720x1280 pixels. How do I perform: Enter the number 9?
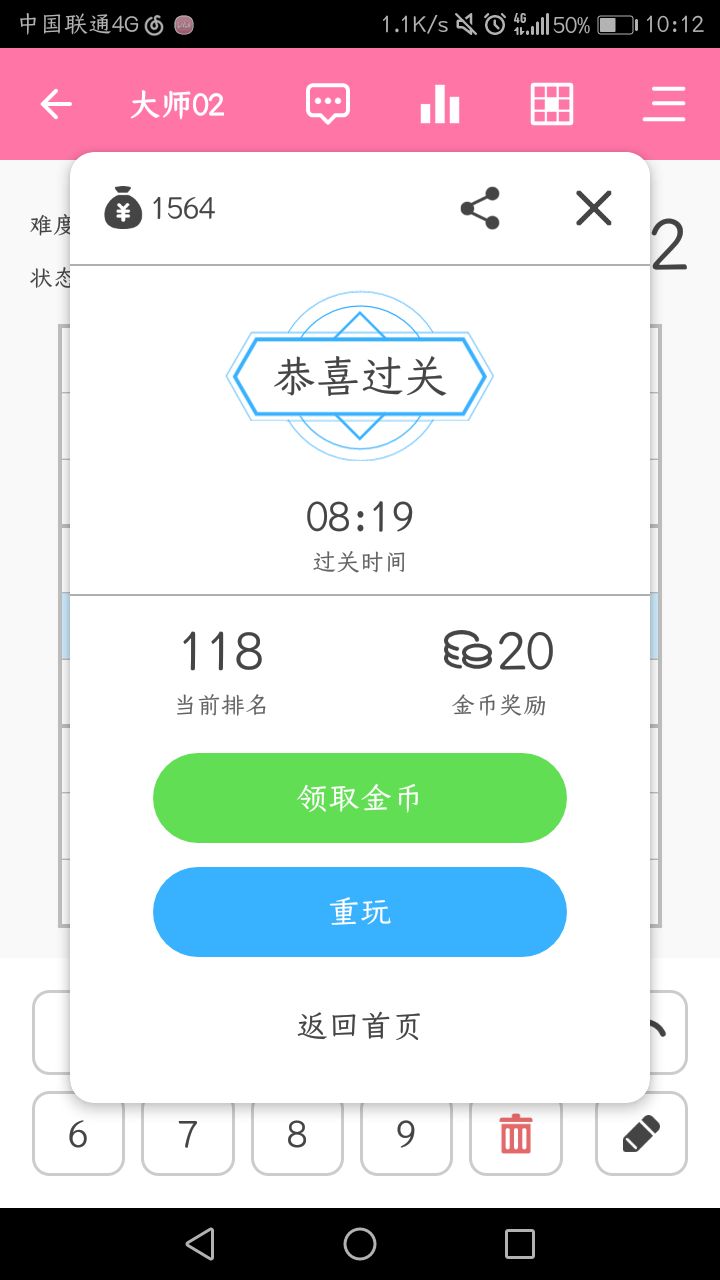405,1133
